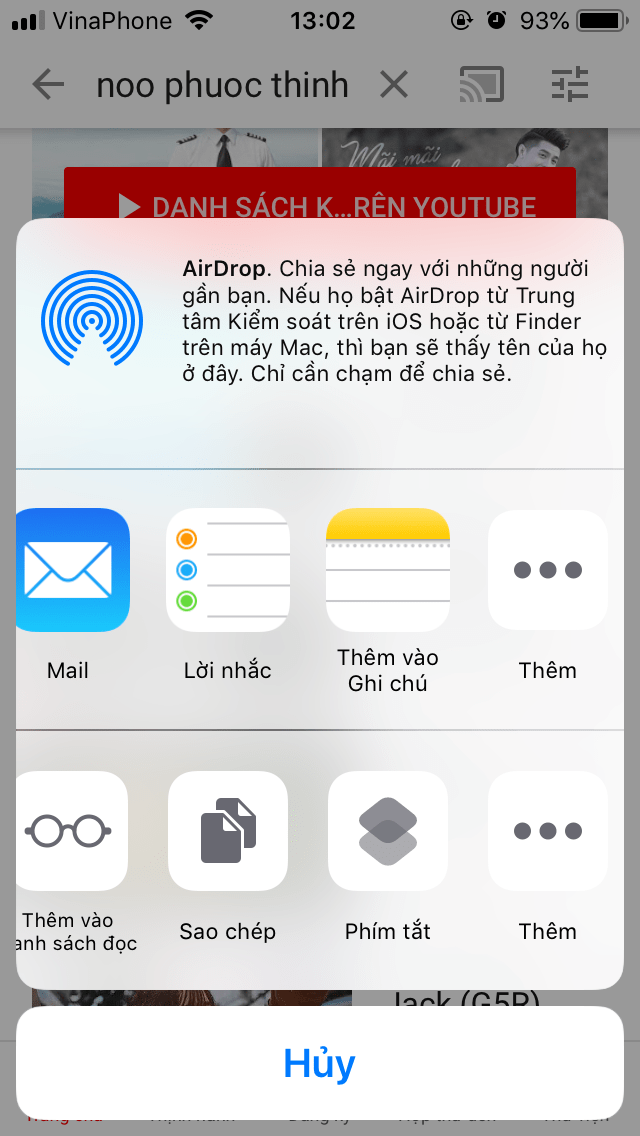Choose Sao chép to copy link
640x1136 pixels.
coord(228,831)
